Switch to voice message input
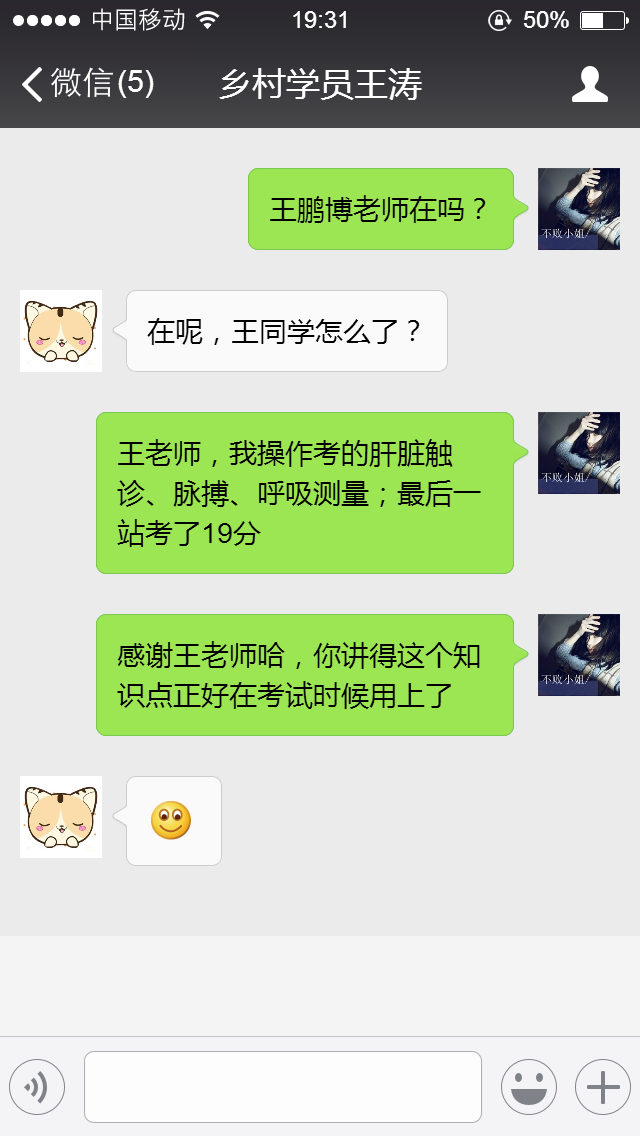 click(37, 1086)
